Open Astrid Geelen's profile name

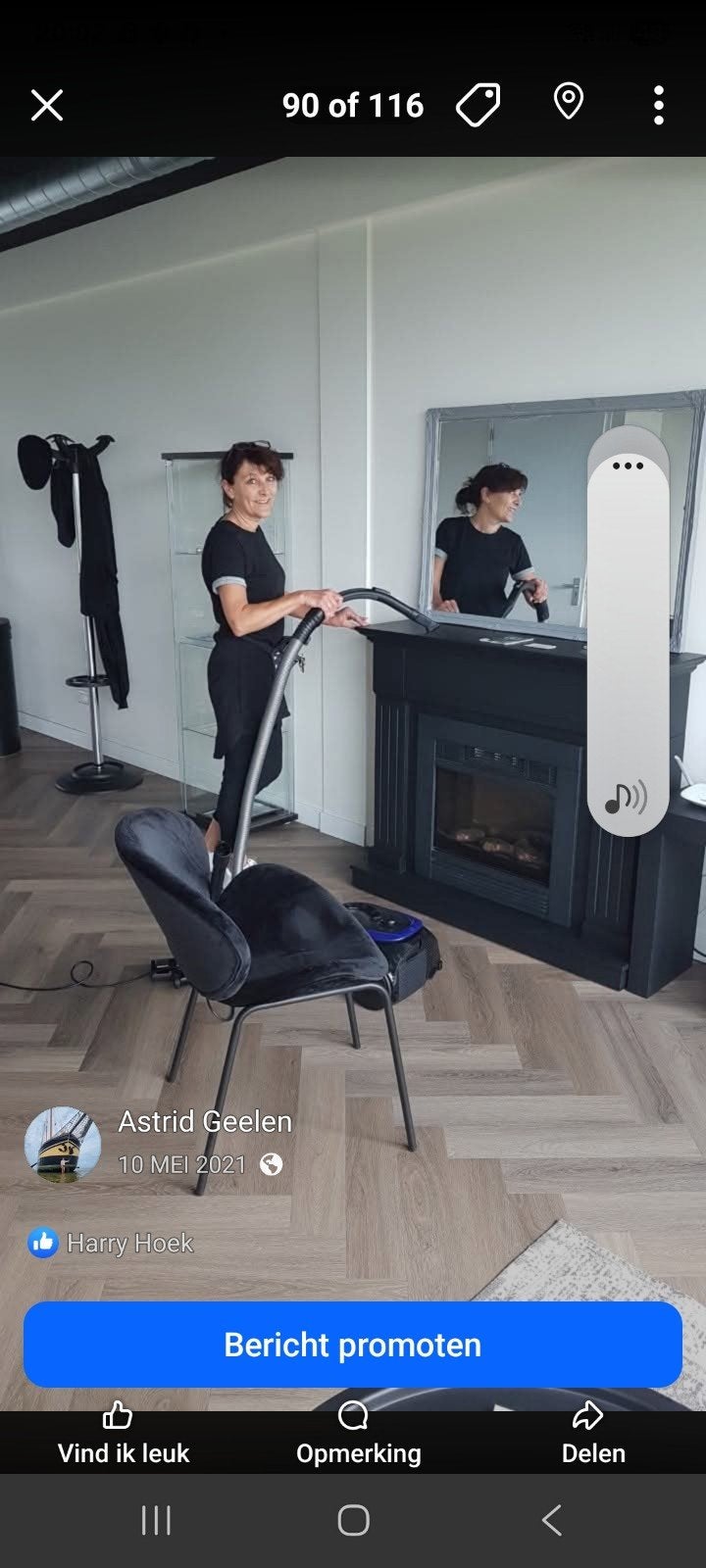click(205, 1121)
